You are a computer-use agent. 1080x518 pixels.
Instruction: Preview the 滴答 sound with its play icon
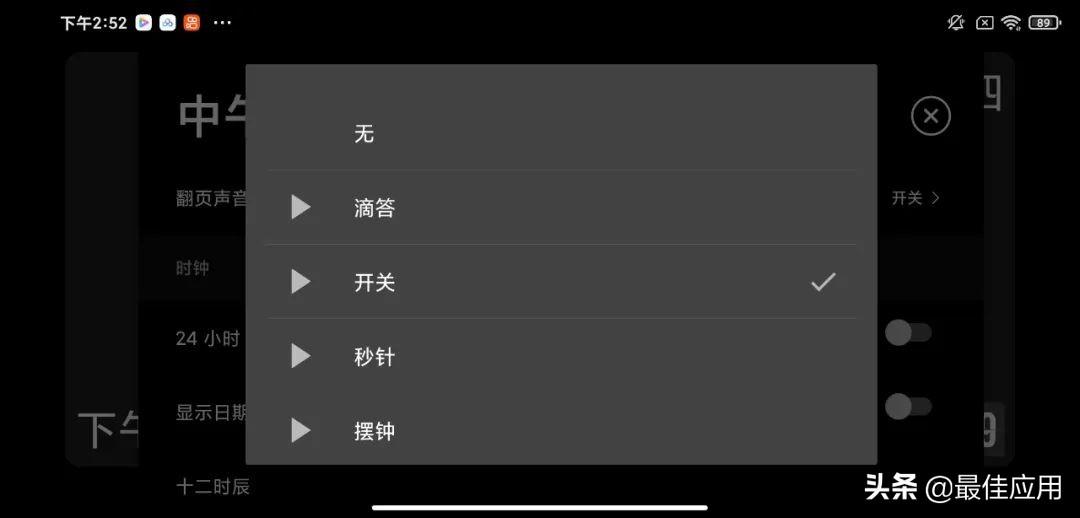300,207
